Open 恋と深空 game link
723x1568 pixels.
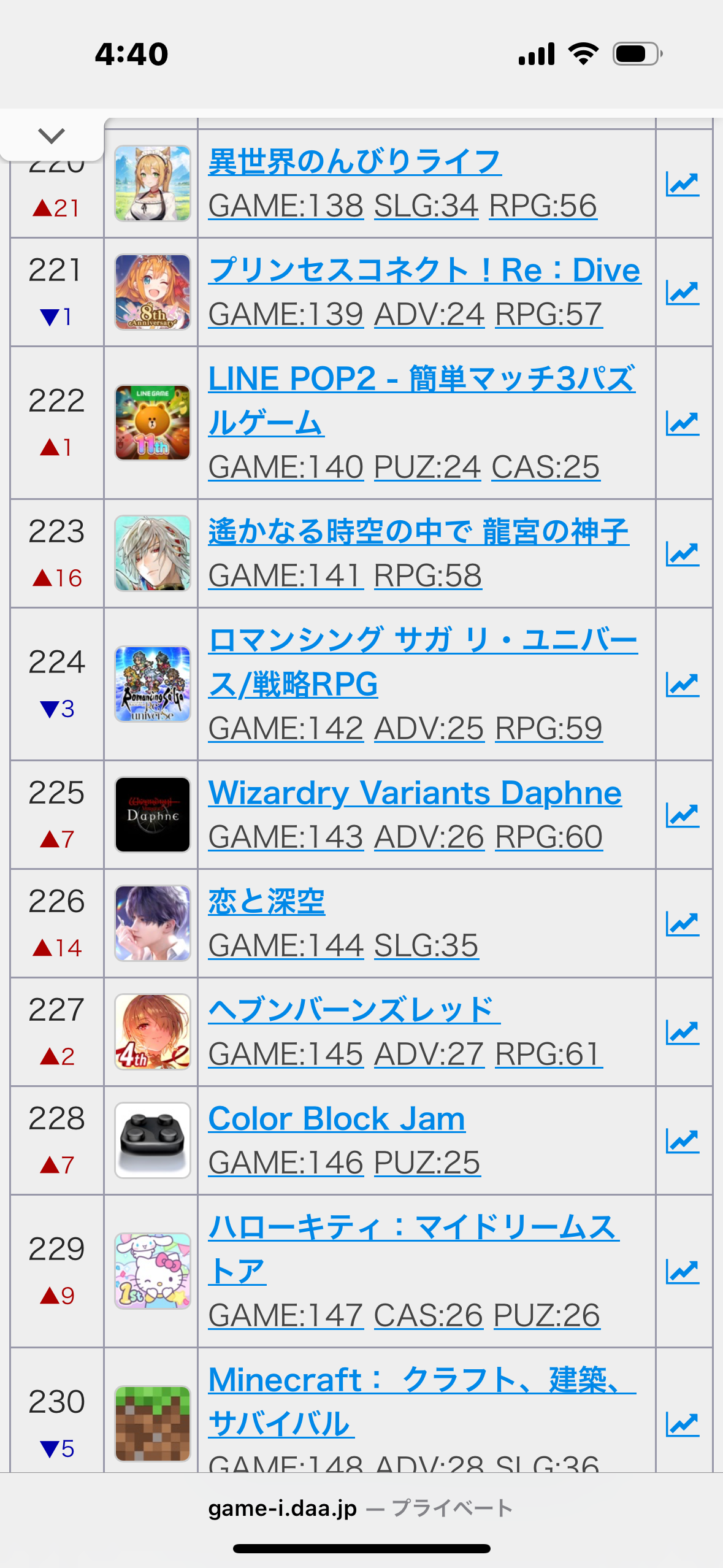266,902
